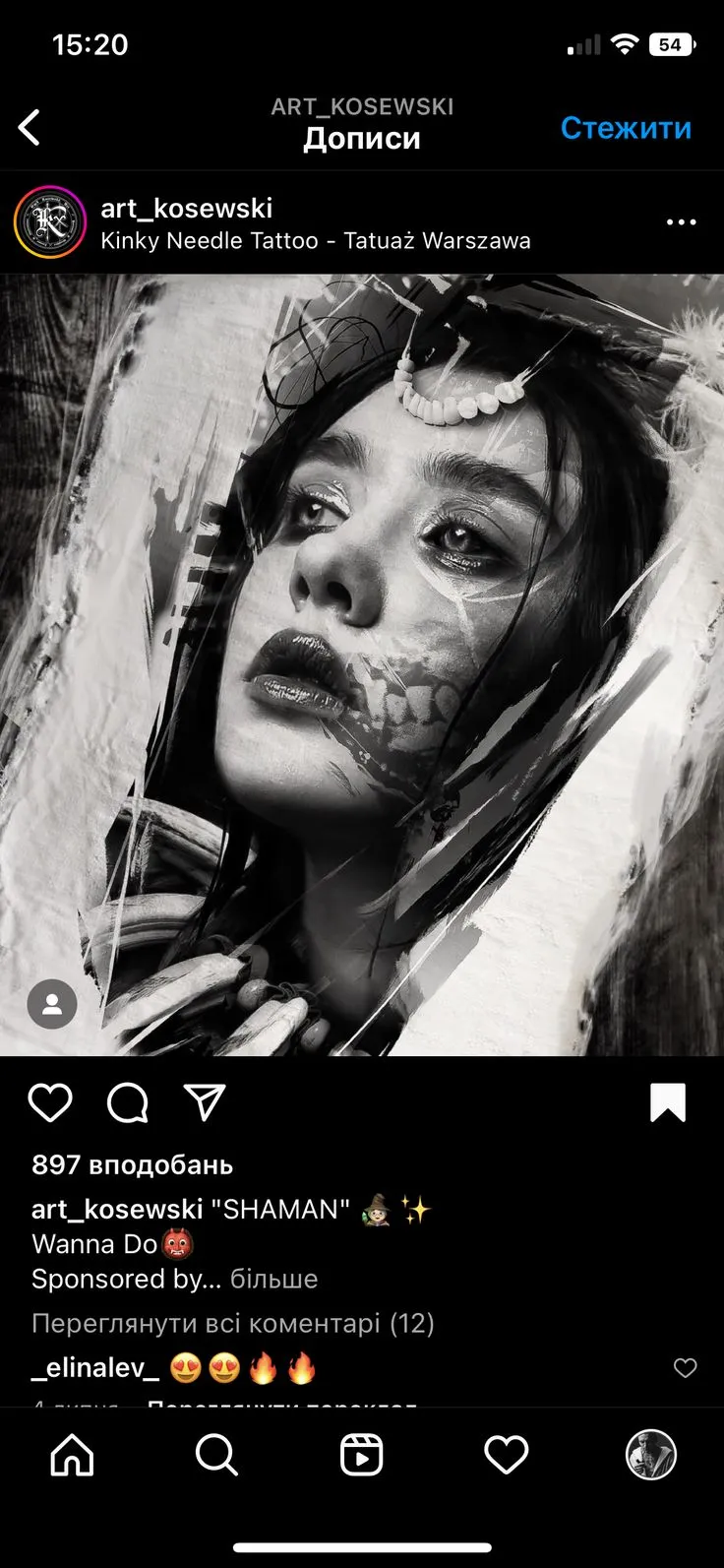This screenshot has width=724, height=1568.
Task: Open the Reels tab
Action: coord(361,1455)
